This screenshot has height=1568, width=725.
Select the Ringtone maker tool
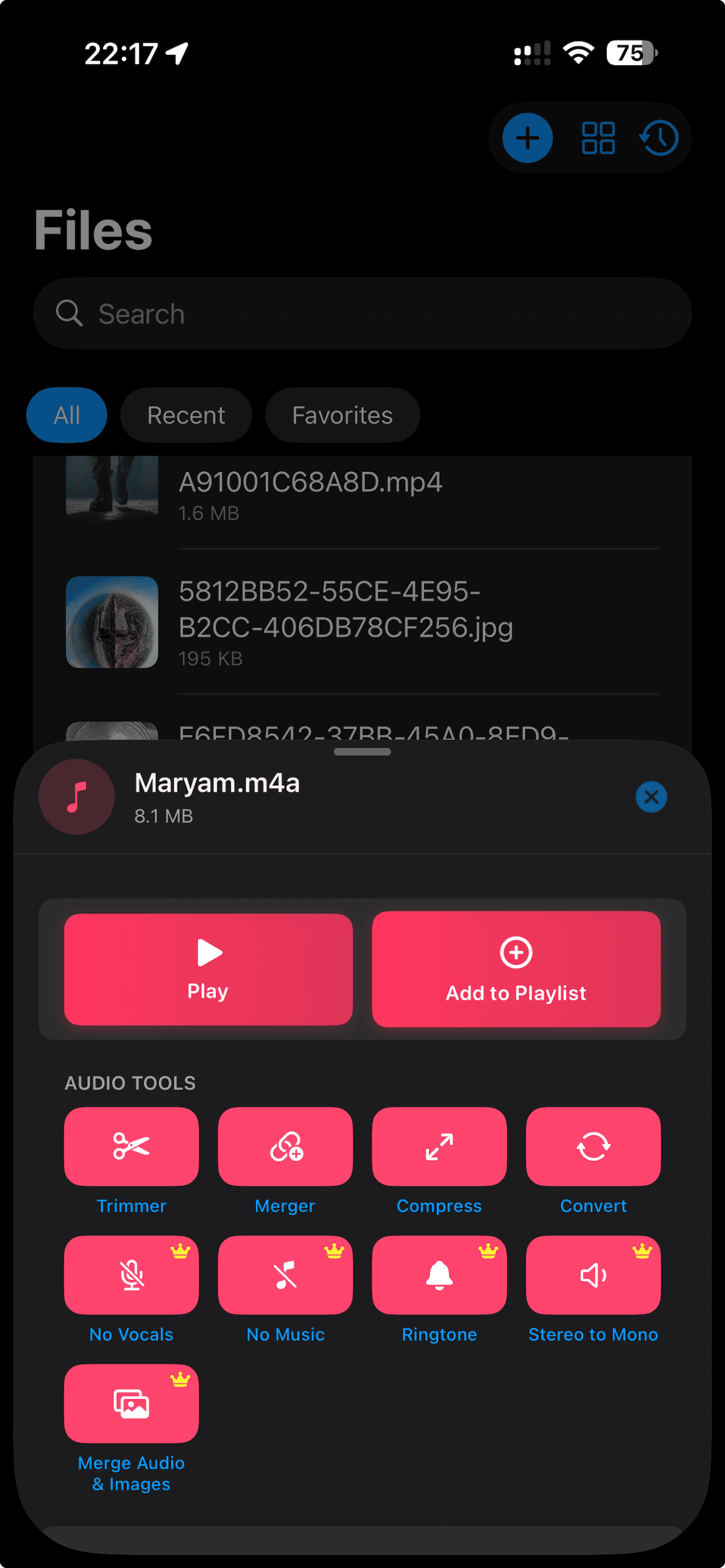(439, 1275)
